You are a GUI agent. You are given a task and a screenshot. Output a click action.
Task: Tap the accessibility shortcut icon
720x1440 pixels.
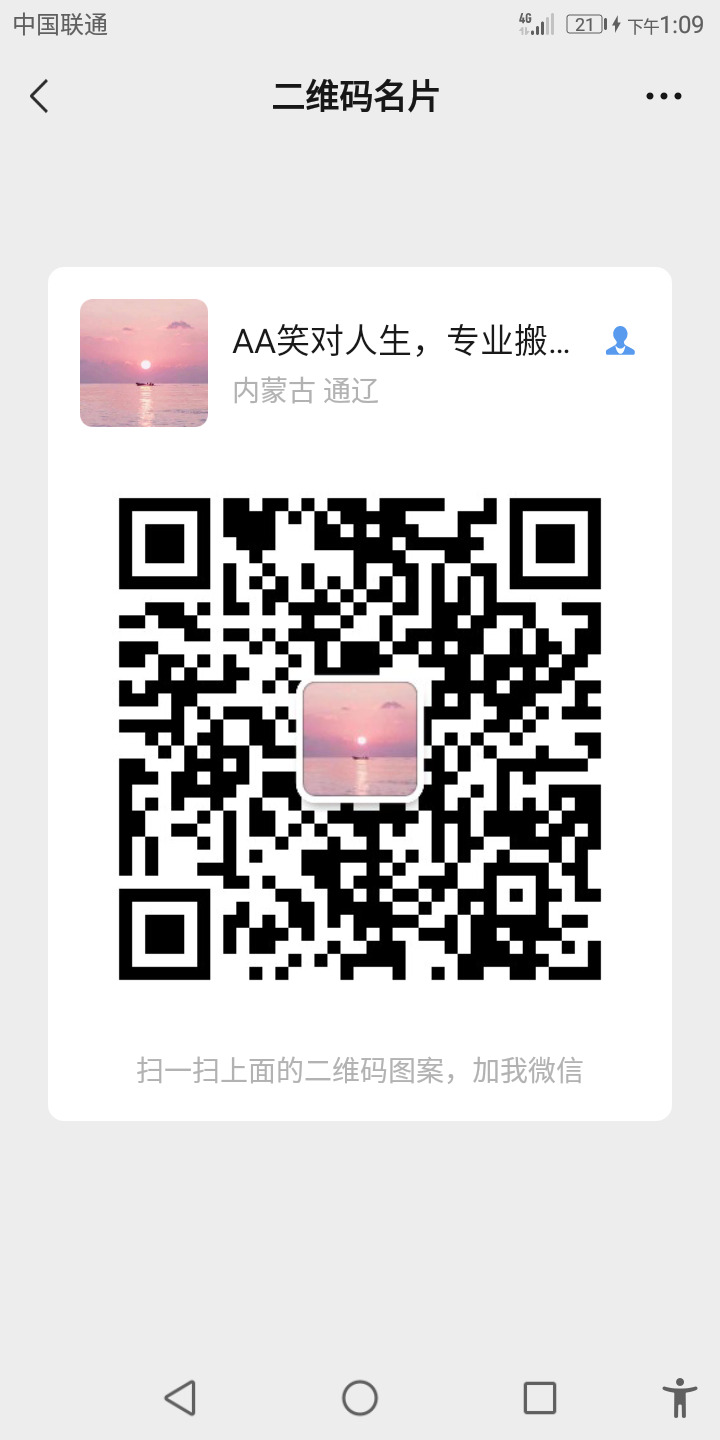[x=679, y=1397]
